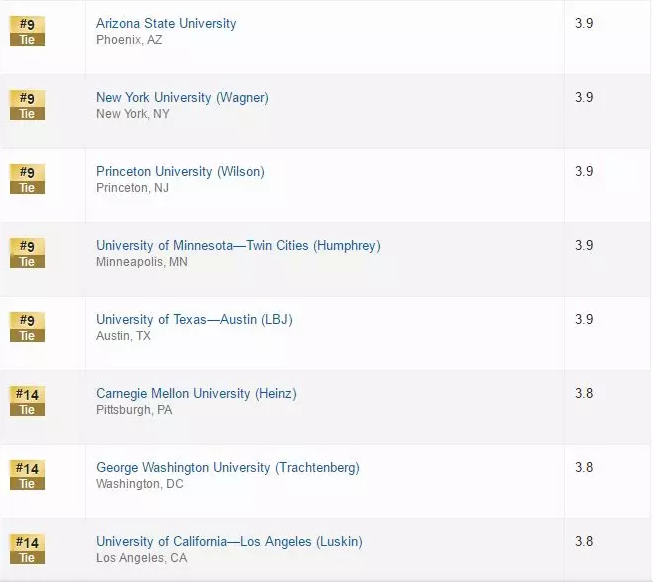This screenshot has height=582, width=653.
Task: Open Princeton University (Wilson) page
Action: [180, 171]
